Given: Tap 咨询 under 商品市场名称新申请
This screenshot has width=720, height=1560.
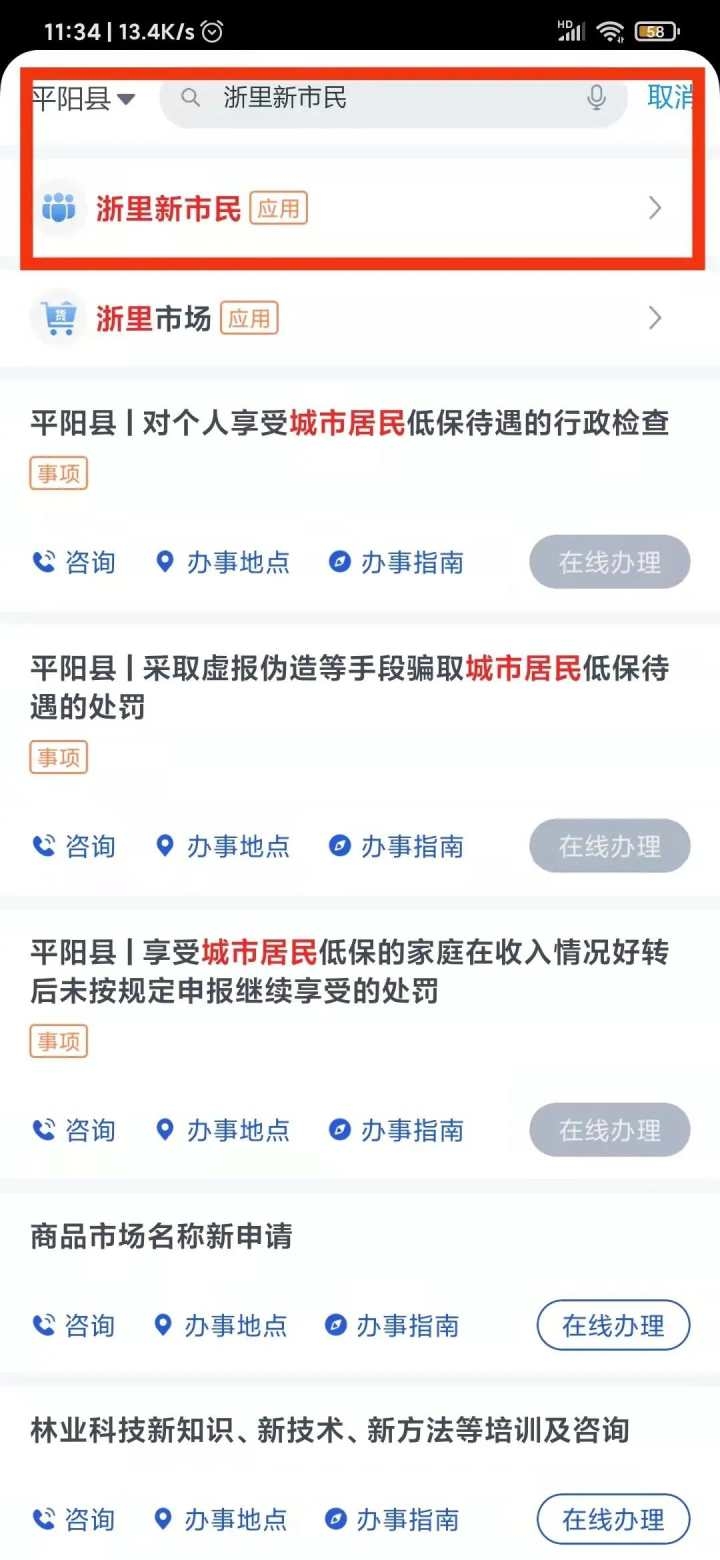Looking at the screenshot, I should [x=74, y=1326].
